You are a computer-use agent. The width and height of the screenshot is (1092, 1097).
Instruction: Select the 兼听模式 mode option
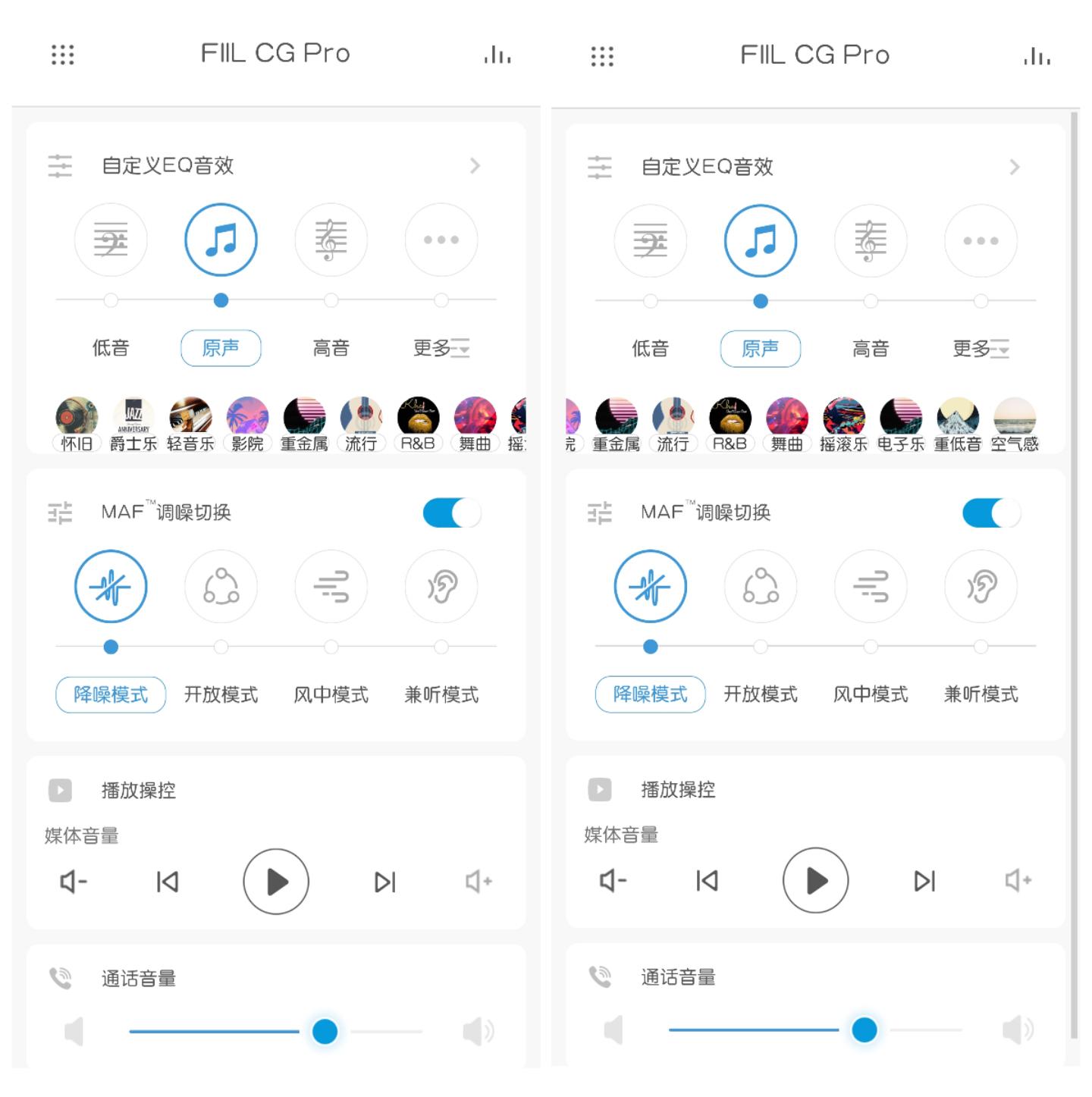[441, 694]
